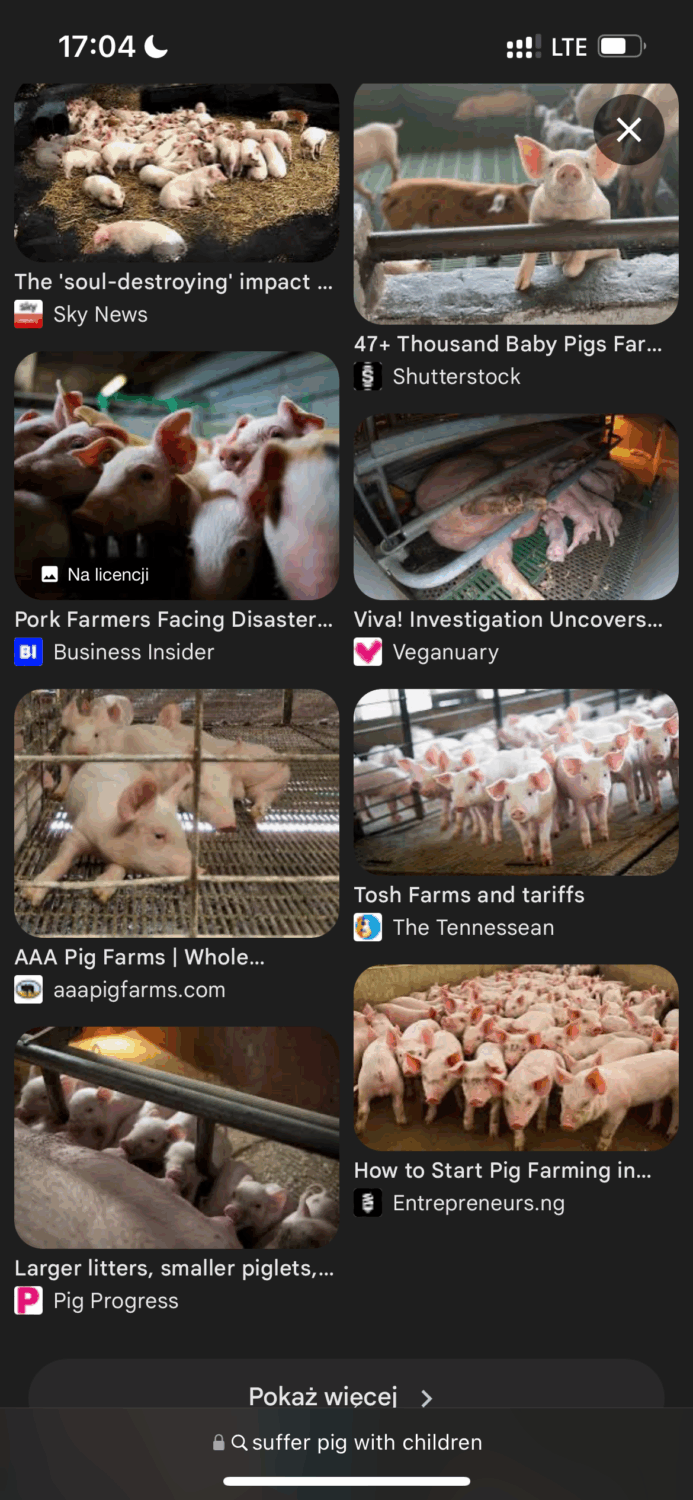Screen dimensions: 693x1500
Task: Open The Tennessean Tosh Farms image
Action: 516,782
